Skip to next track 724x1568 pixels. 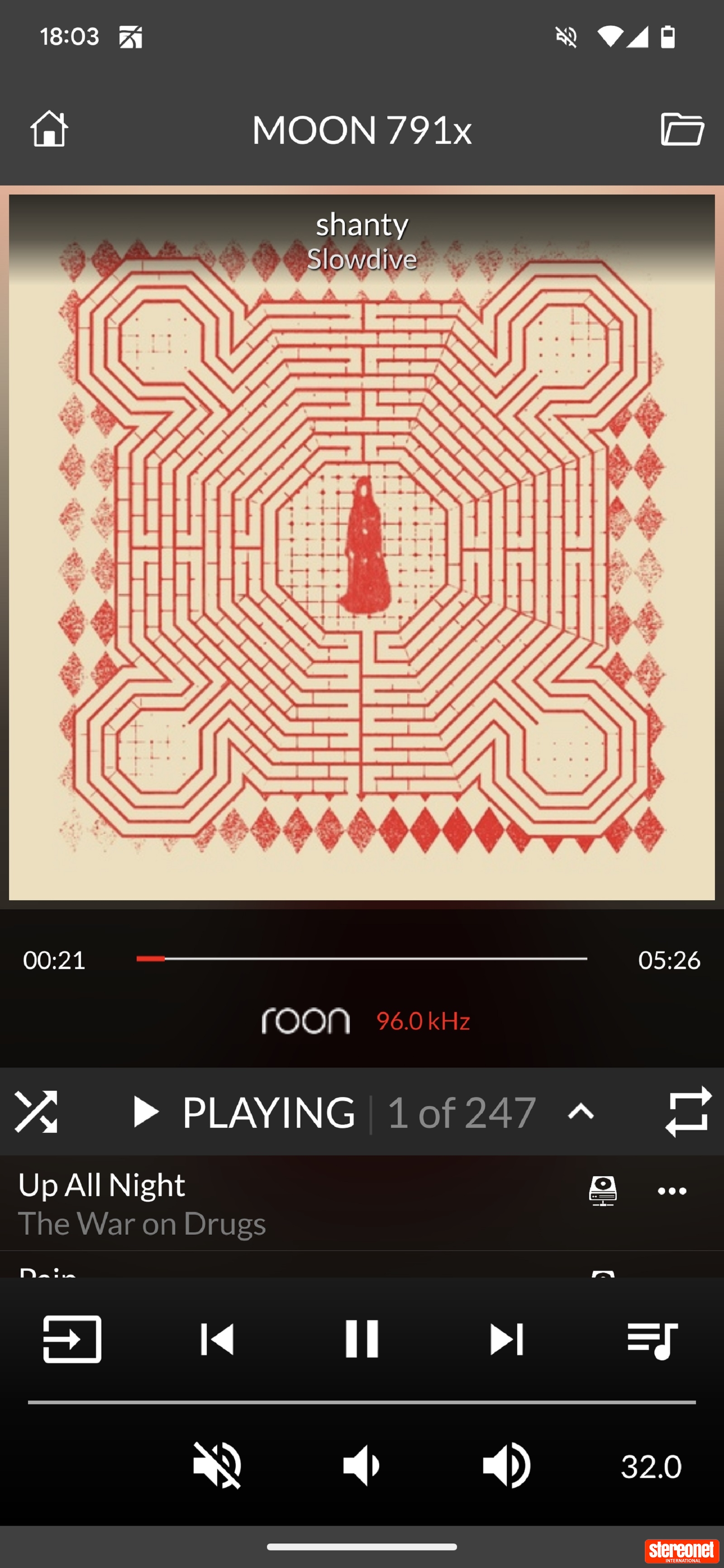pyautogui.click(x=506, y=1339)
